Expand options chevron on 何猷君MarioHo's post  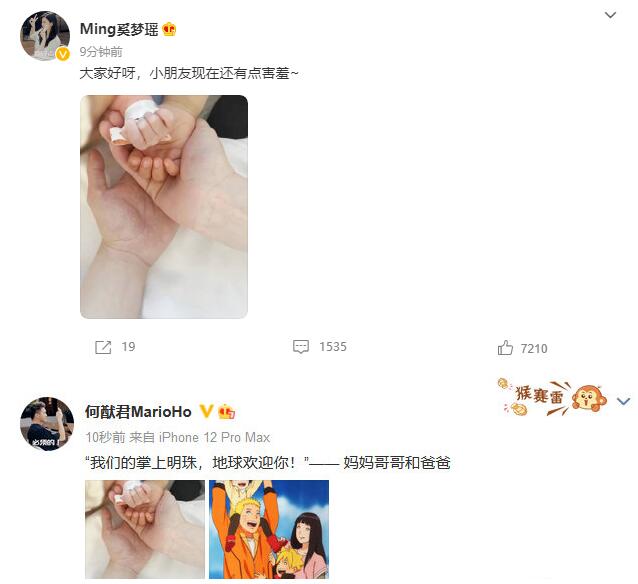tap(624, 401)
